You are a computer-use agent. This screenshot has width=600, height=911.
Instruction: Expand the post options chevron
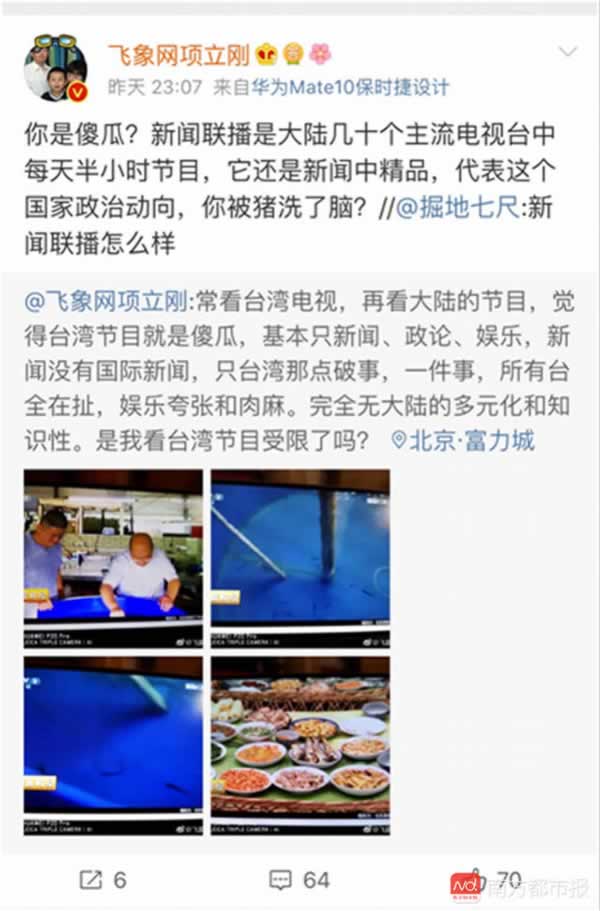point(567,51)
